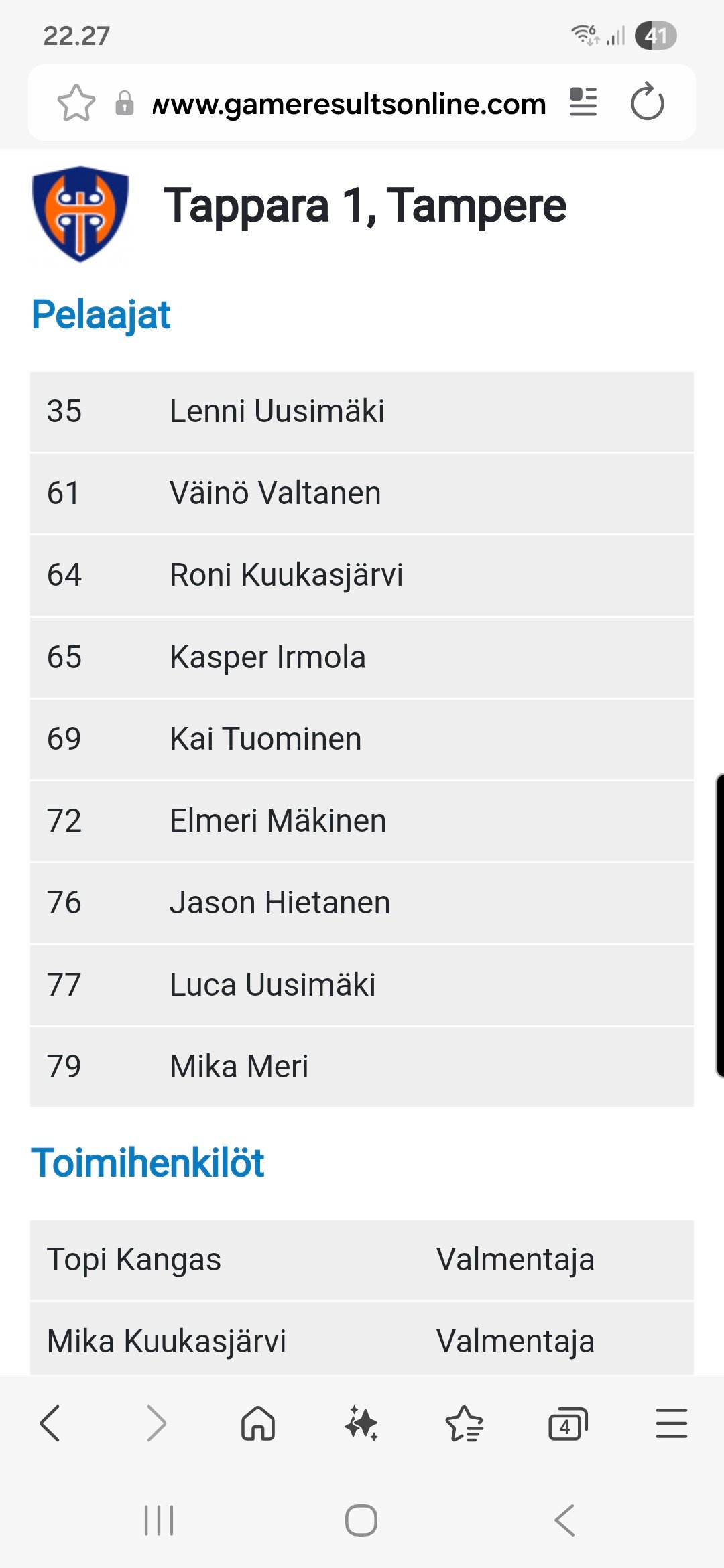Reload the page
Image resolution: width=724 pixels, height=1568 pixels.
click(647, 103)
